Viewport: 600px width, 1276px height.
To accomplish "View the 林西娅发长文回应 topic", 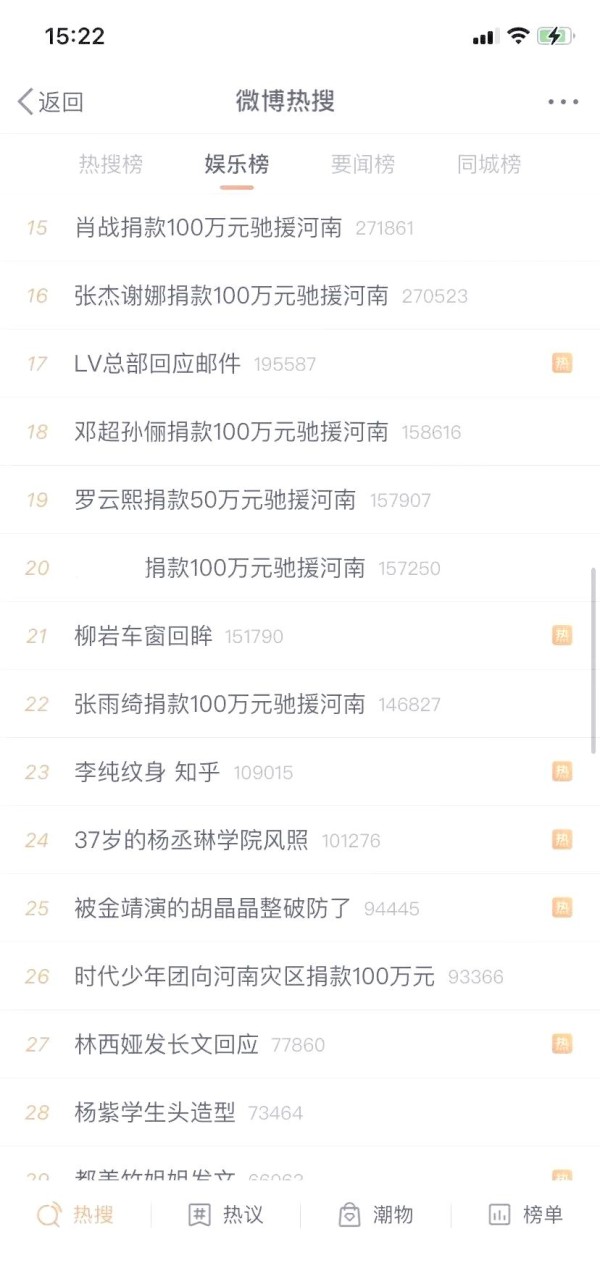I will [167, 1044].
